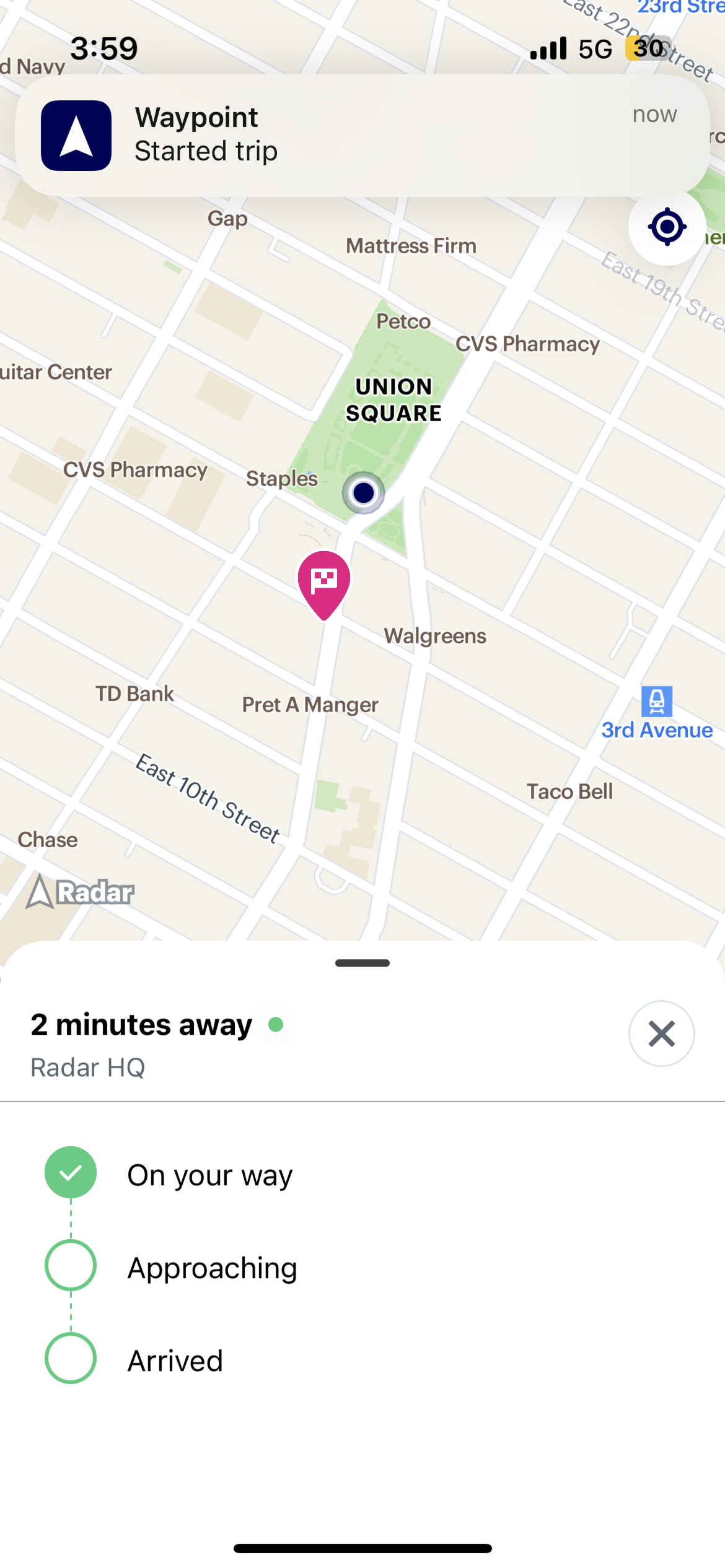Image resolution: width=725 pixels, height=1568 pixels.
Task: Select the pink destination pin for Radar HQ
Action: (325, 582)
